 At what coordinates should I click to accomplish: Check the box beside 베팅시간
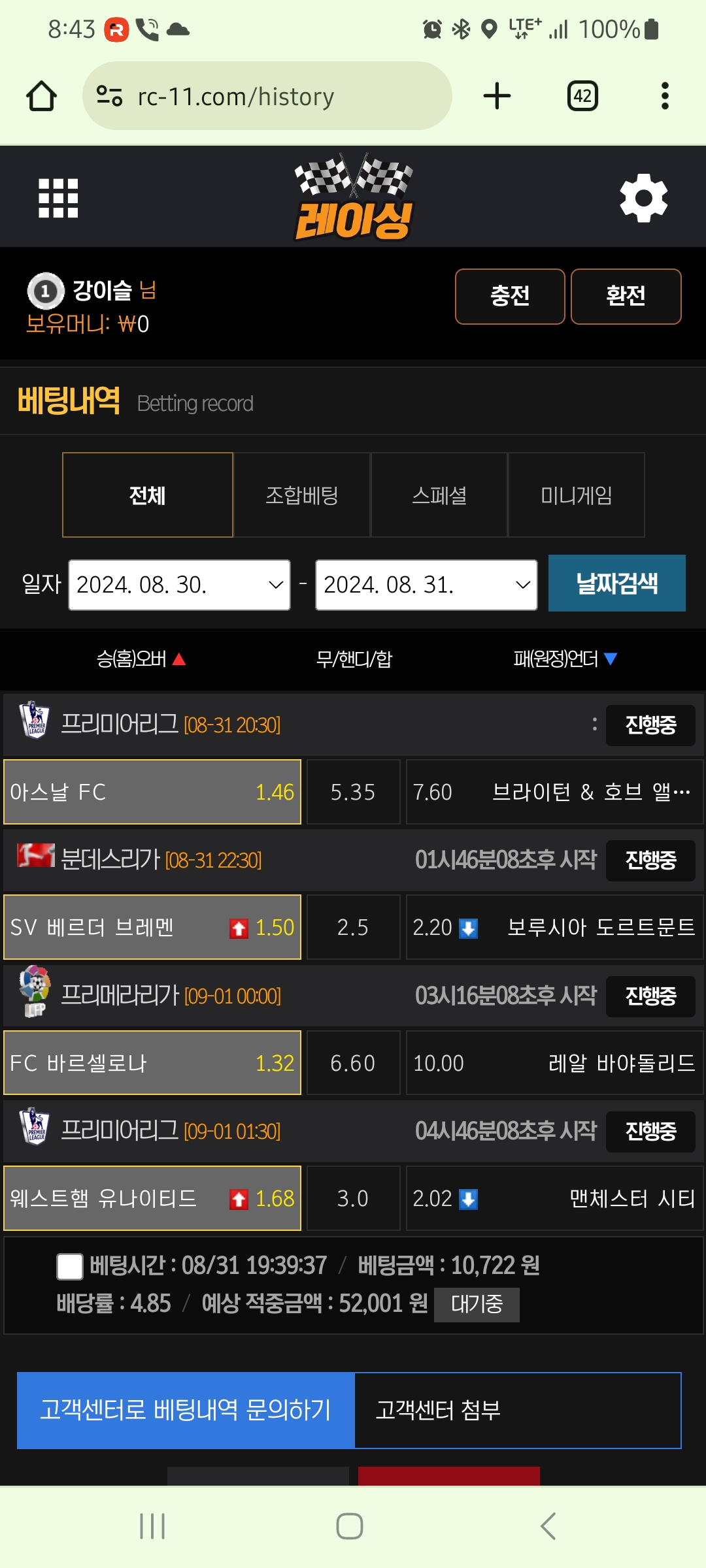tap(70, 1266)
